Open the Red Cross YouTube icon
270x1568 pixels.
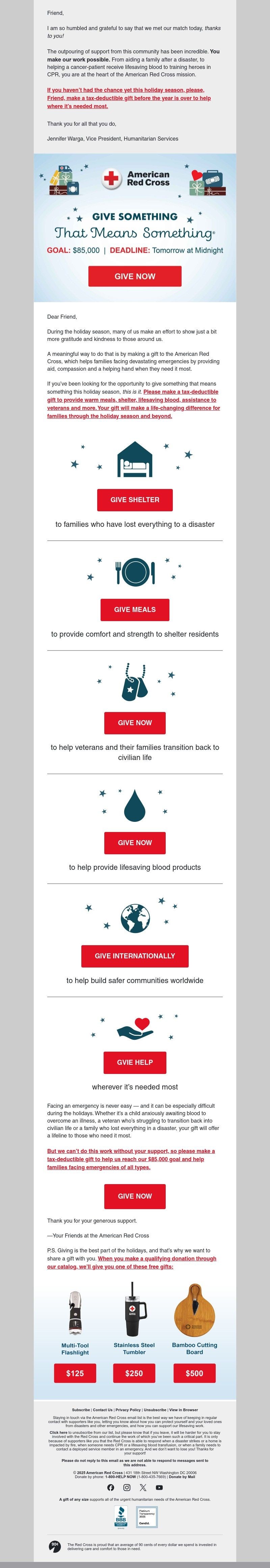(159, 1487)
